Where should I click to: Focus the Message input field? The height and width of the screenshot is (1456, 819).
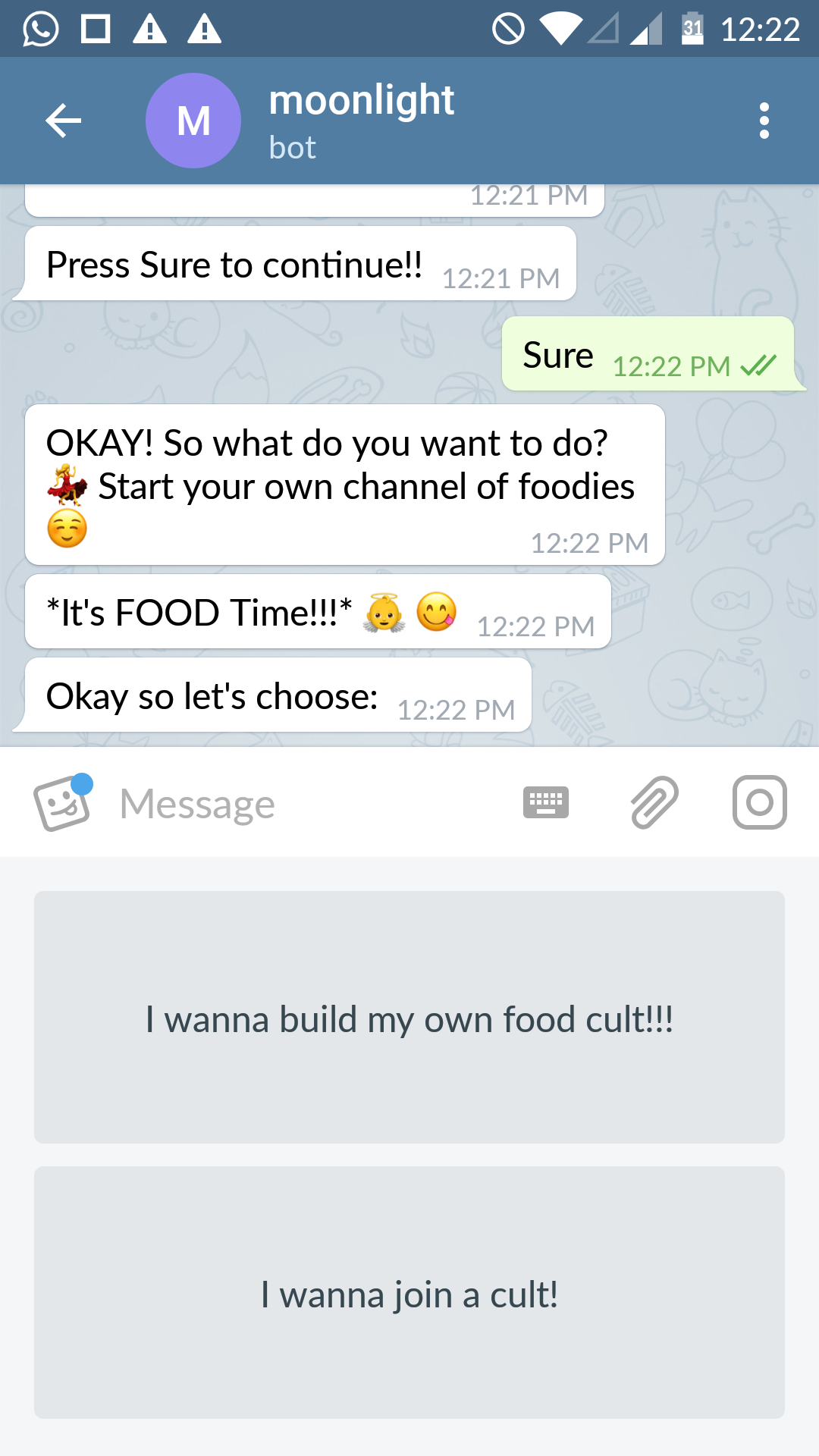click(x=303, y=803)
